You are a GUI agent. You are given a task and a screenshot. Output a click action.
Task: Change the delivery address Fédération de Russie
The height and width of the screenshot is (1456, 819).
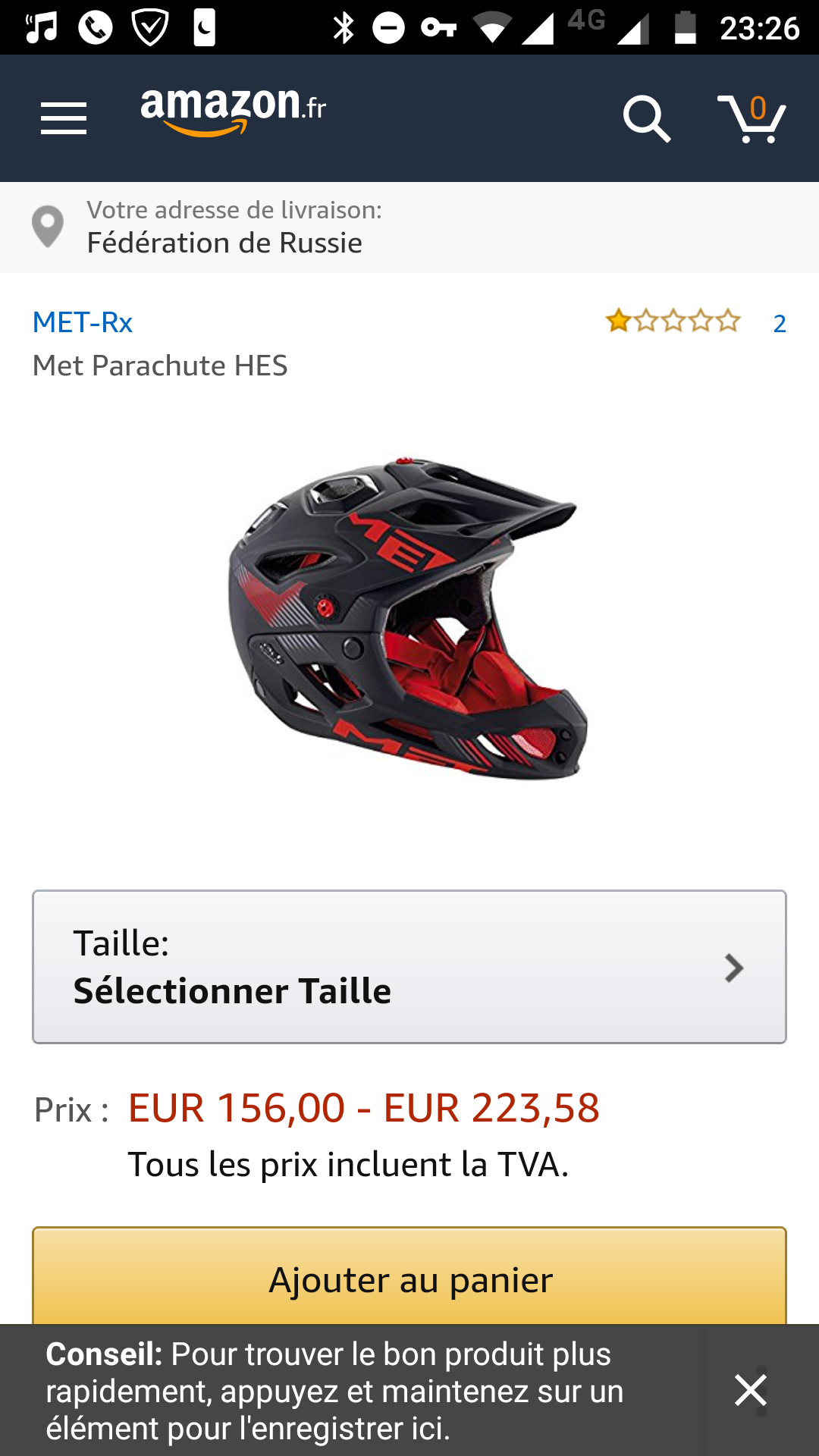[224, 227]
